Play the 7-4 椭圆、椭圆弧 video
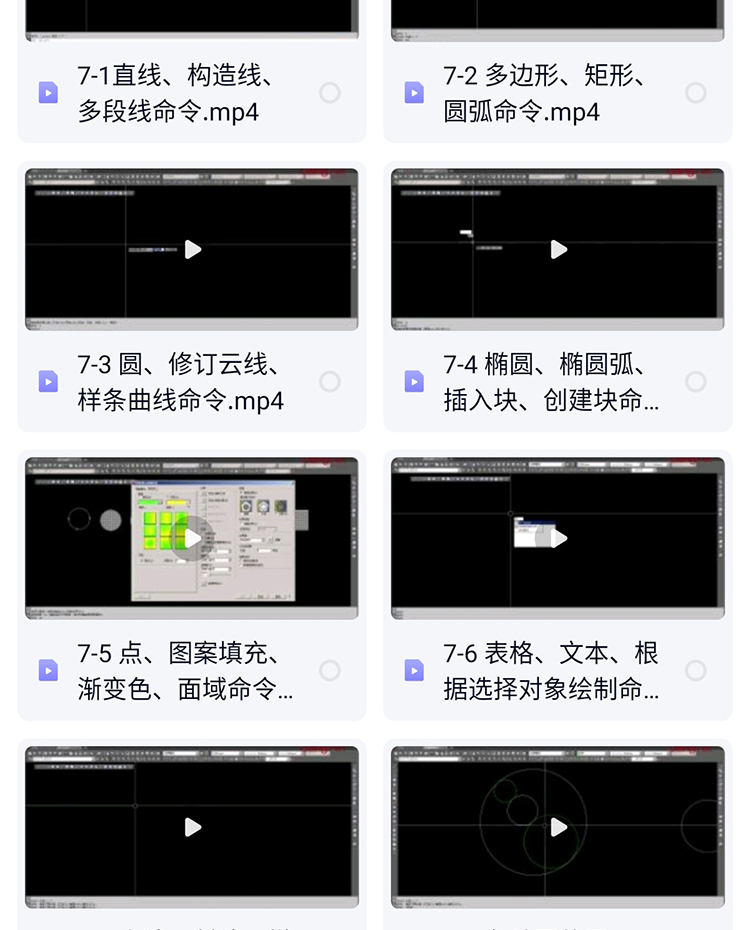The height and width of the screenshot is (930, 750). tap(559, 249)
